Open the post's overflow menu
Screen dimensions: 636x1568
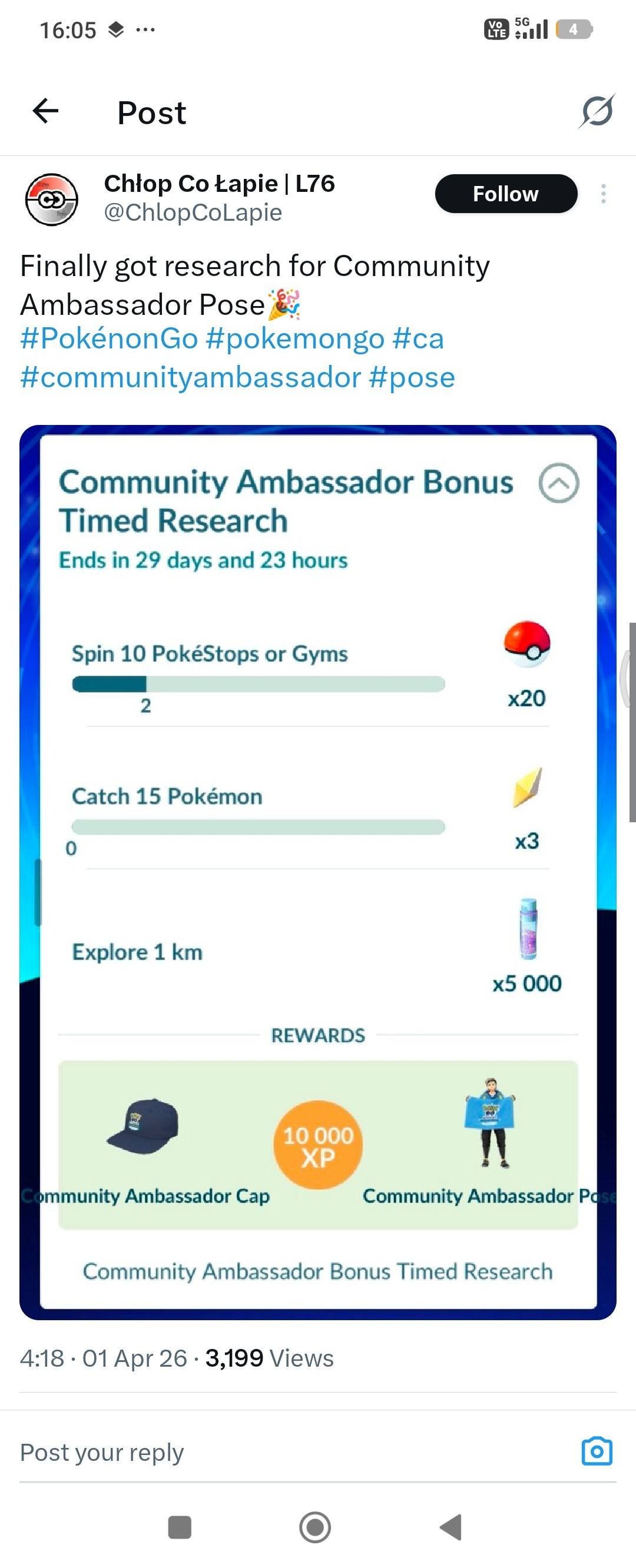point(603,194)
